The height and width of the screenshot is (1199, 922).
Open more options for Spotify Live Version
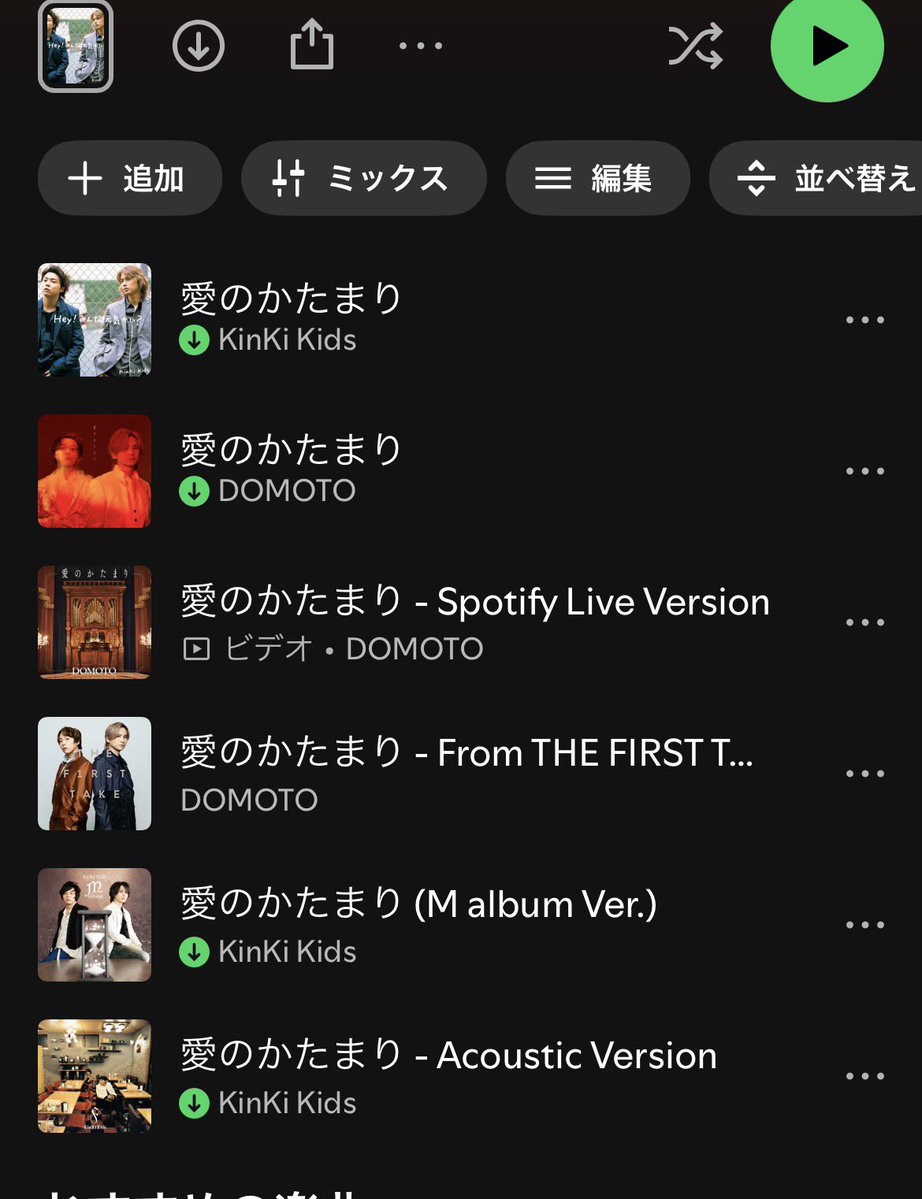click(865, 623)
